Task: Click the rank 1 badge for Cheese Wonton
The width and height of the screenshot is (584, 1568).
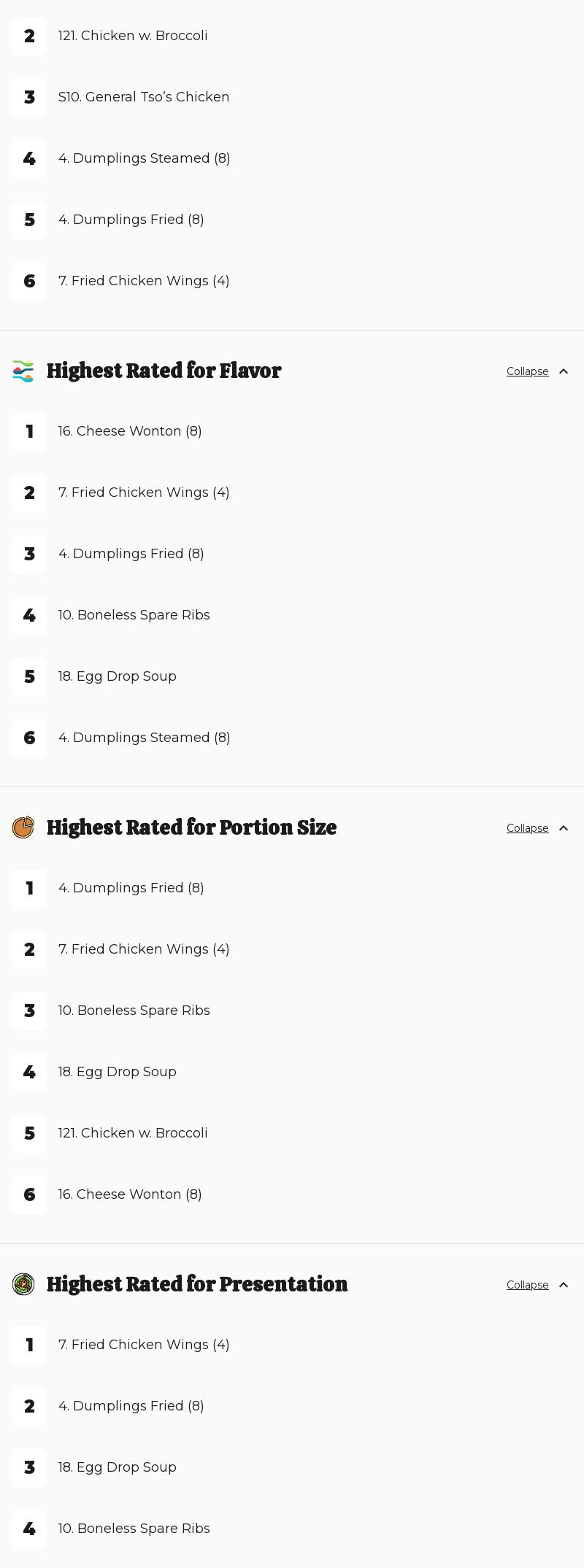Action: tap(29, 431)
